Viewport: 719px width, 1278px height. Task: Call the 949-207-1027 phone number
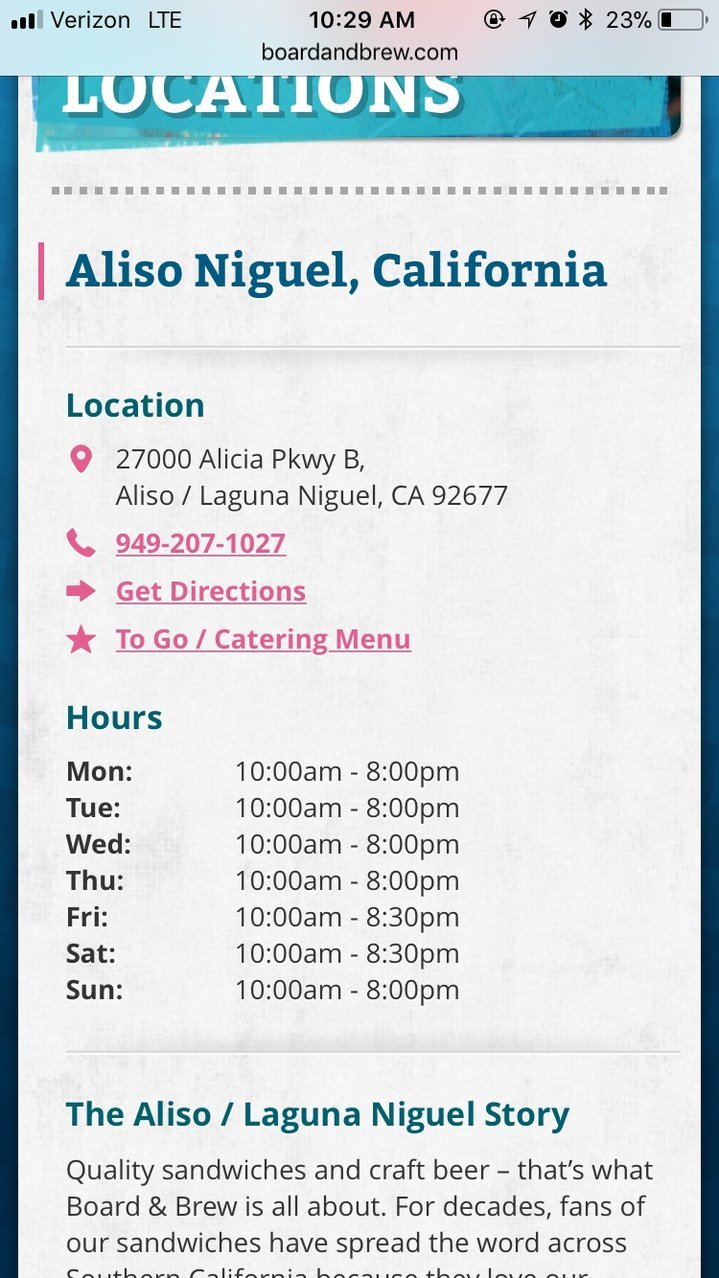[x=200, y=543]
